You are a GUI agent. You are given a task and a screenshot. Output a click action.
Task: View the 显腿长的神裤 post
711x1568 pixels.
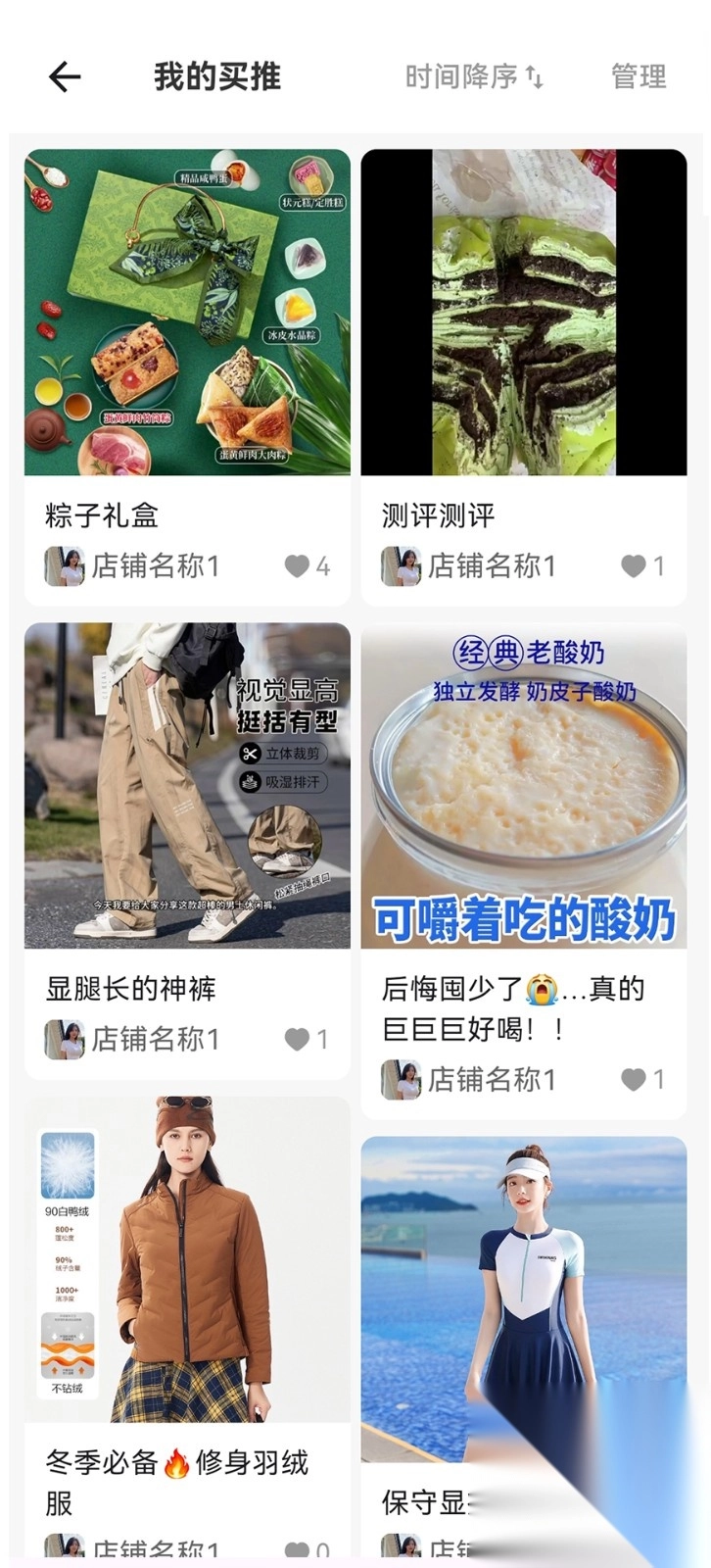[187, 785]
